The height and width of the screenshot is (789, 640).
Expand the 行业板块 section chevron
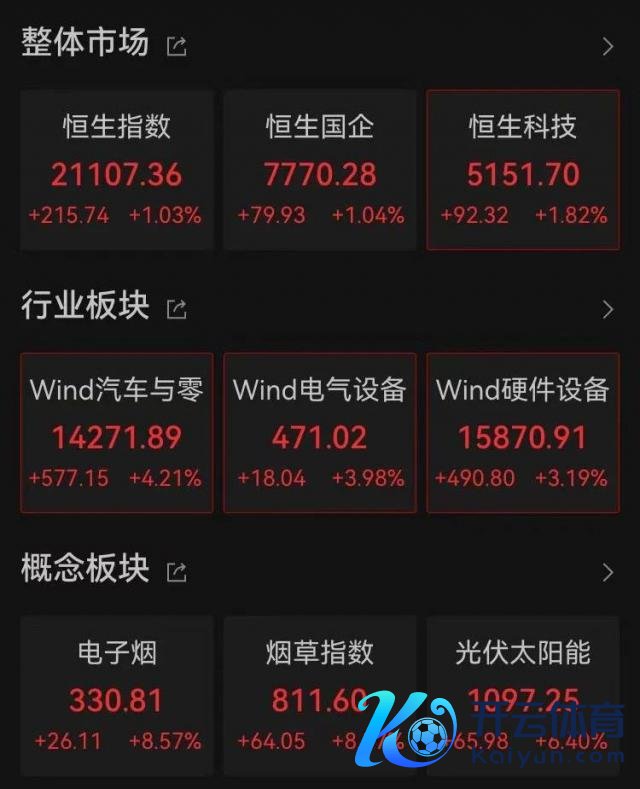[x=608, y=309]
